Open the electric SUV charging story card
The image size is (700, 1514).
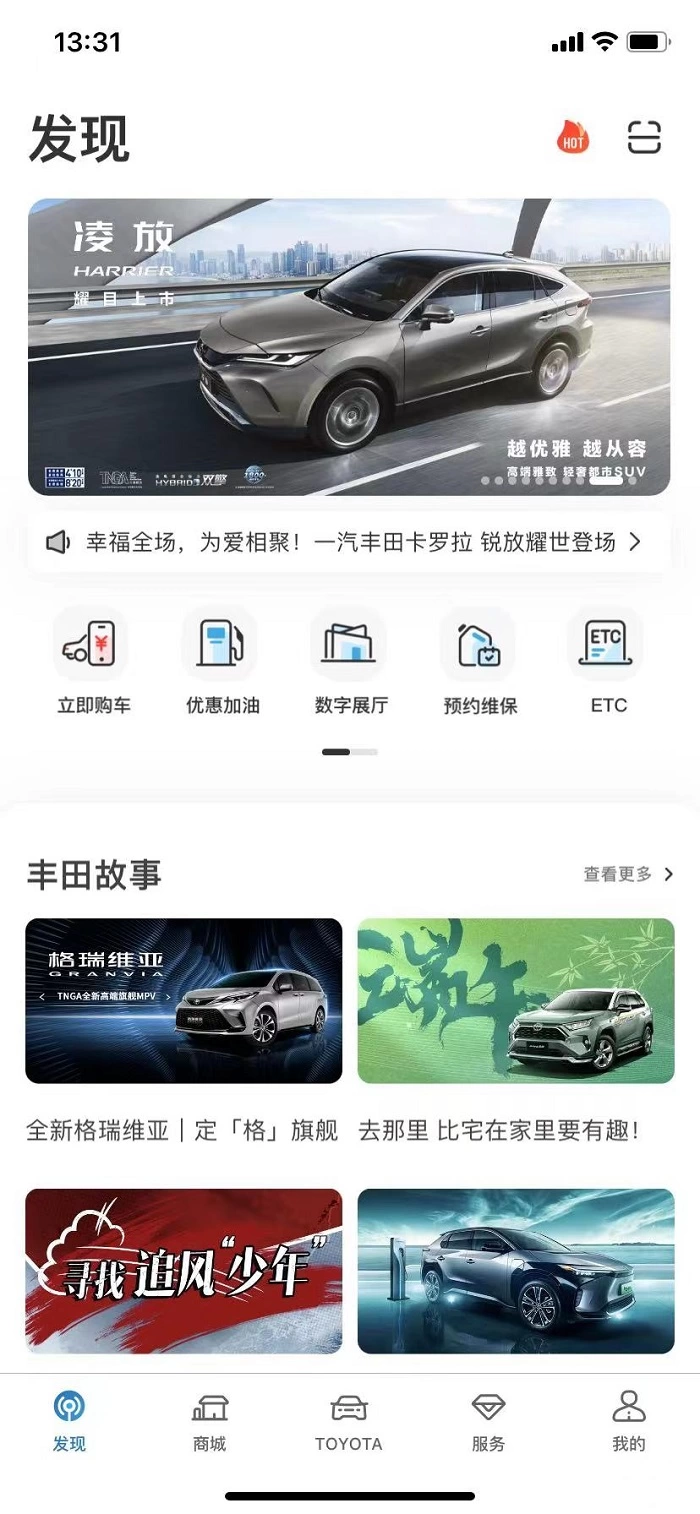tap(516, 1271)
